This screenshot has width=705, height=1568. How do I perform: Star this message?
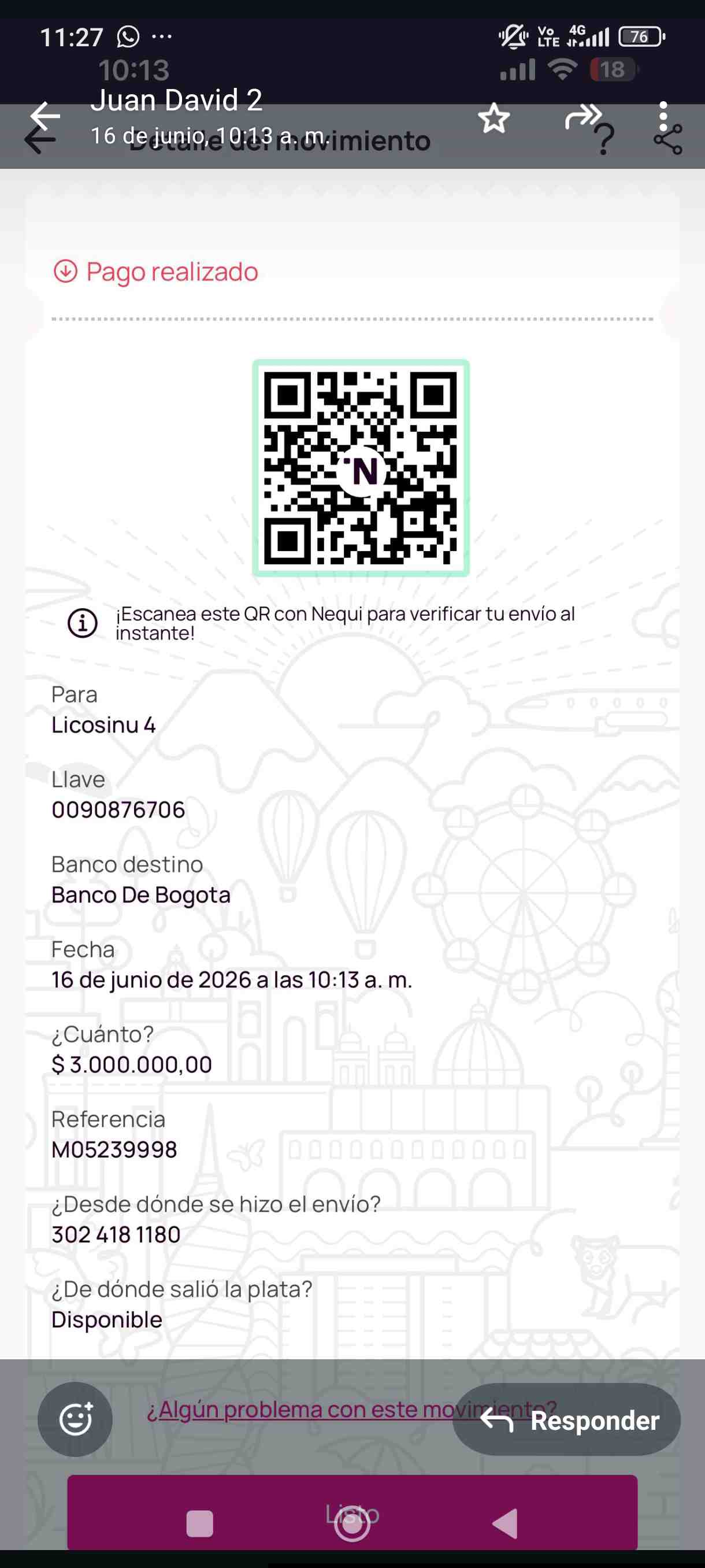(493, 117)
